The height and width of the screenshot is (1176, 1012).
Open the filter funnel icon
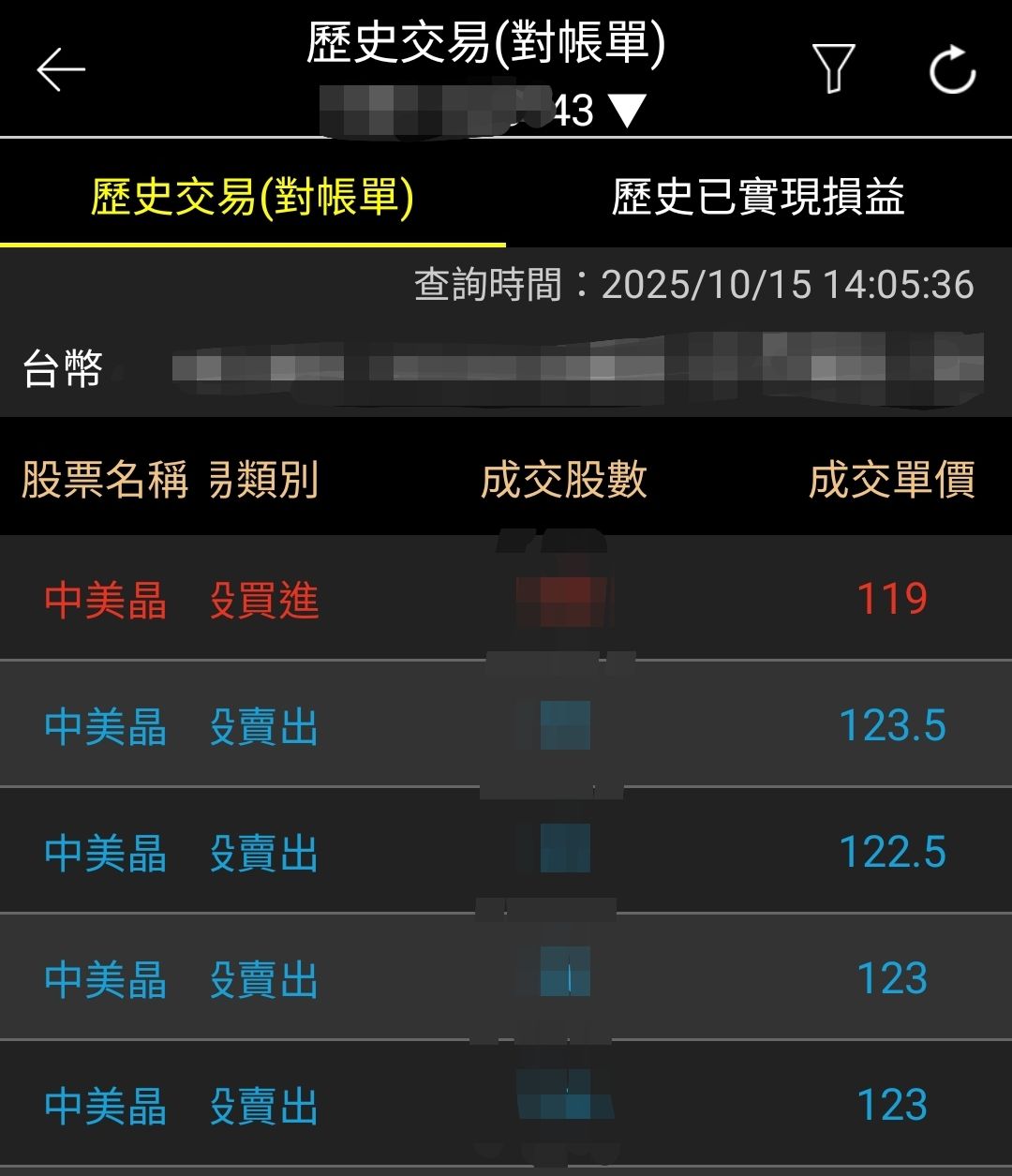tap(833, 69)
